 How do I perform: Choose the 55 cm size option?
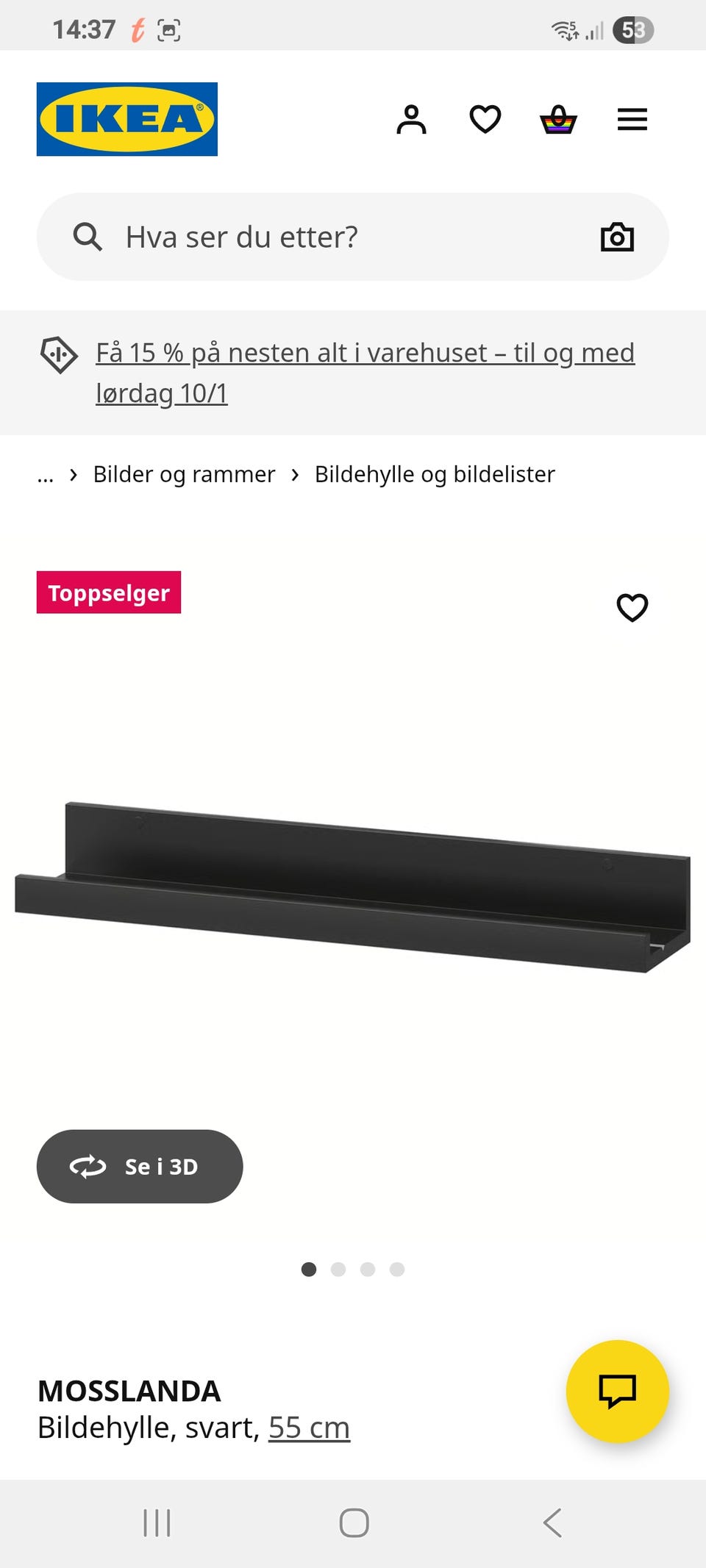coord(309,1427)
